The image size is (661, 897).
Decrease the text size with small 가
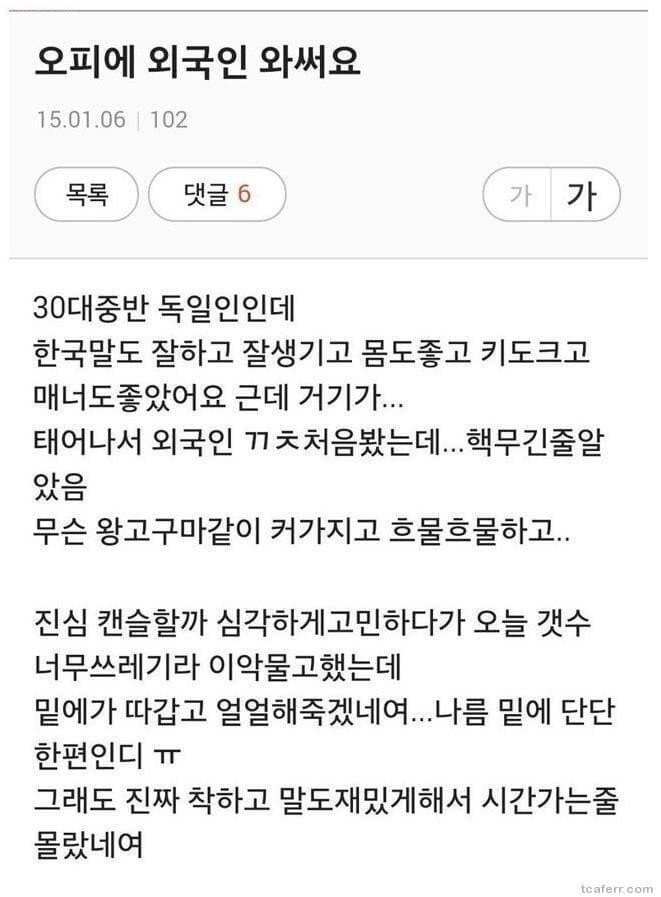(x=519, y=195)
